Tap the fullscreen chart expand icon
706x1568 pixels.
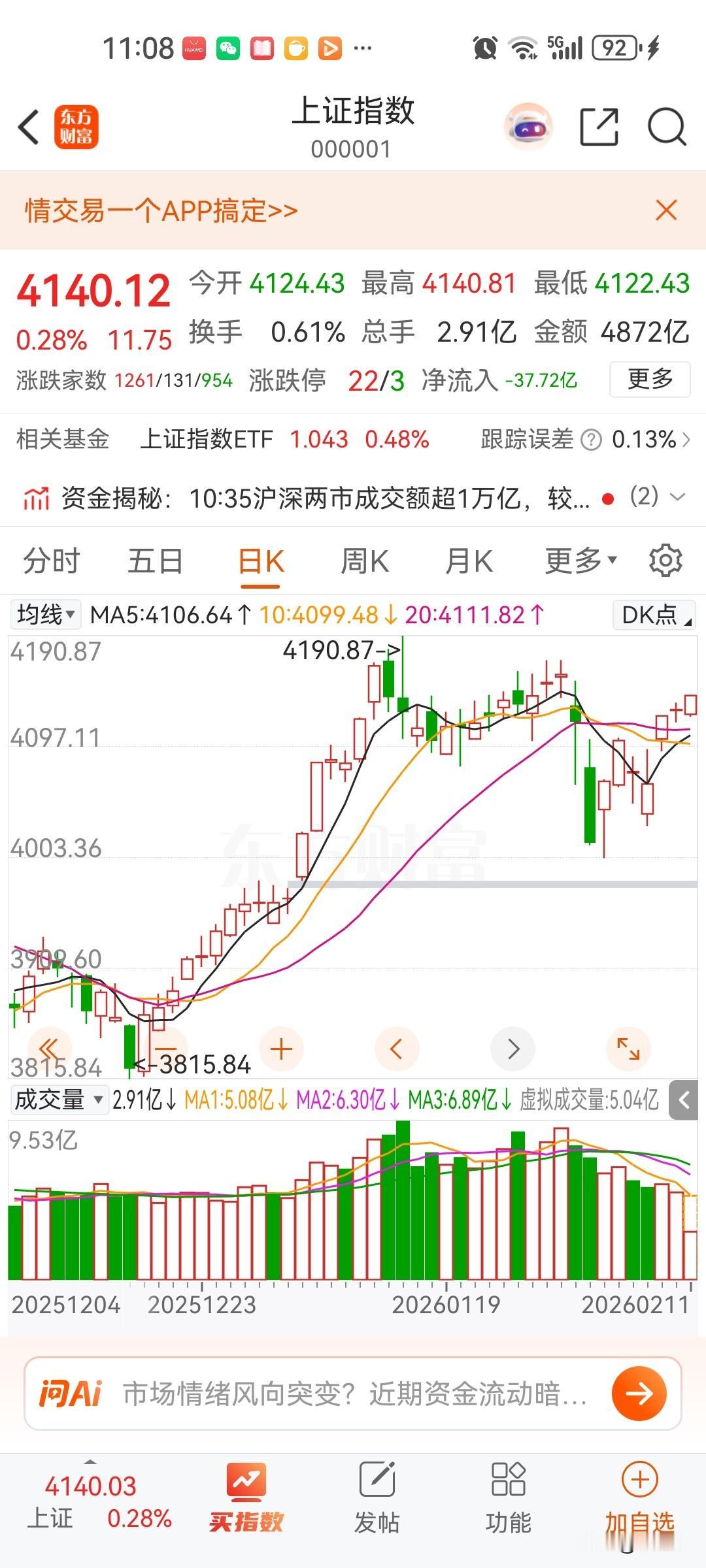coord(628,1048)
